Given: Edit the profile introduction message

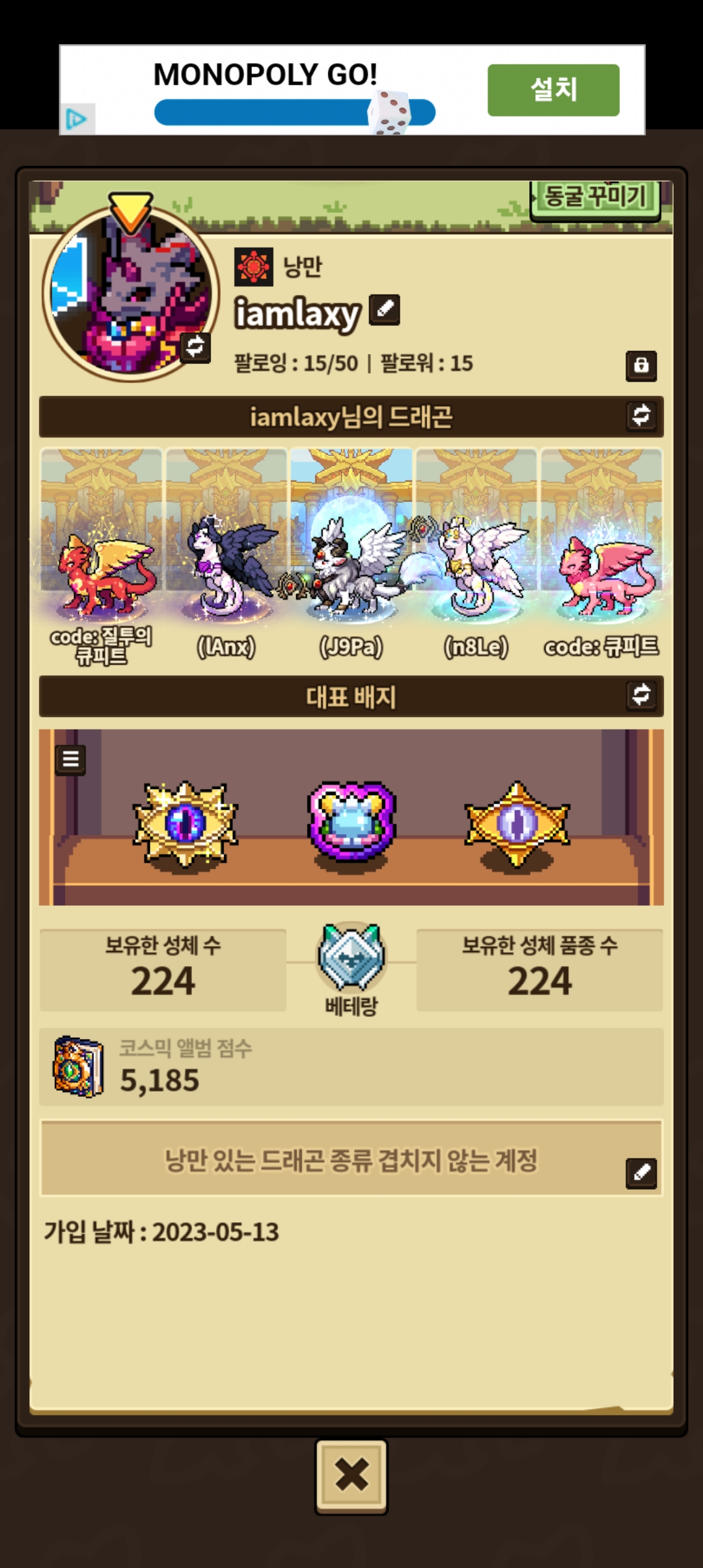Looking at the screenshot, I should (x=641, y=1173).
